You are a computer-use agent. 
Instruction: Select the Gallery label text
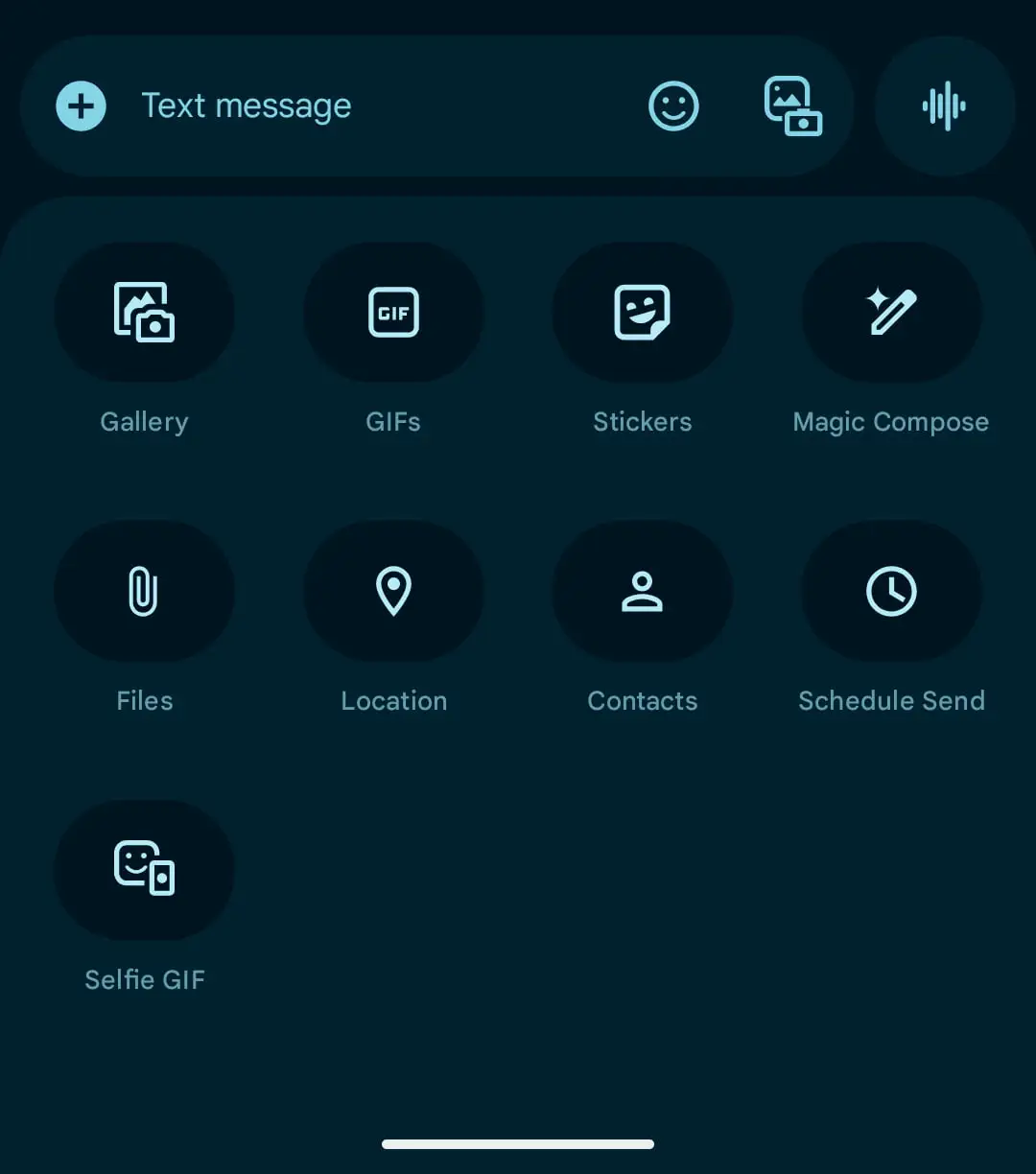pyautogui.click(x=144, y=421)
